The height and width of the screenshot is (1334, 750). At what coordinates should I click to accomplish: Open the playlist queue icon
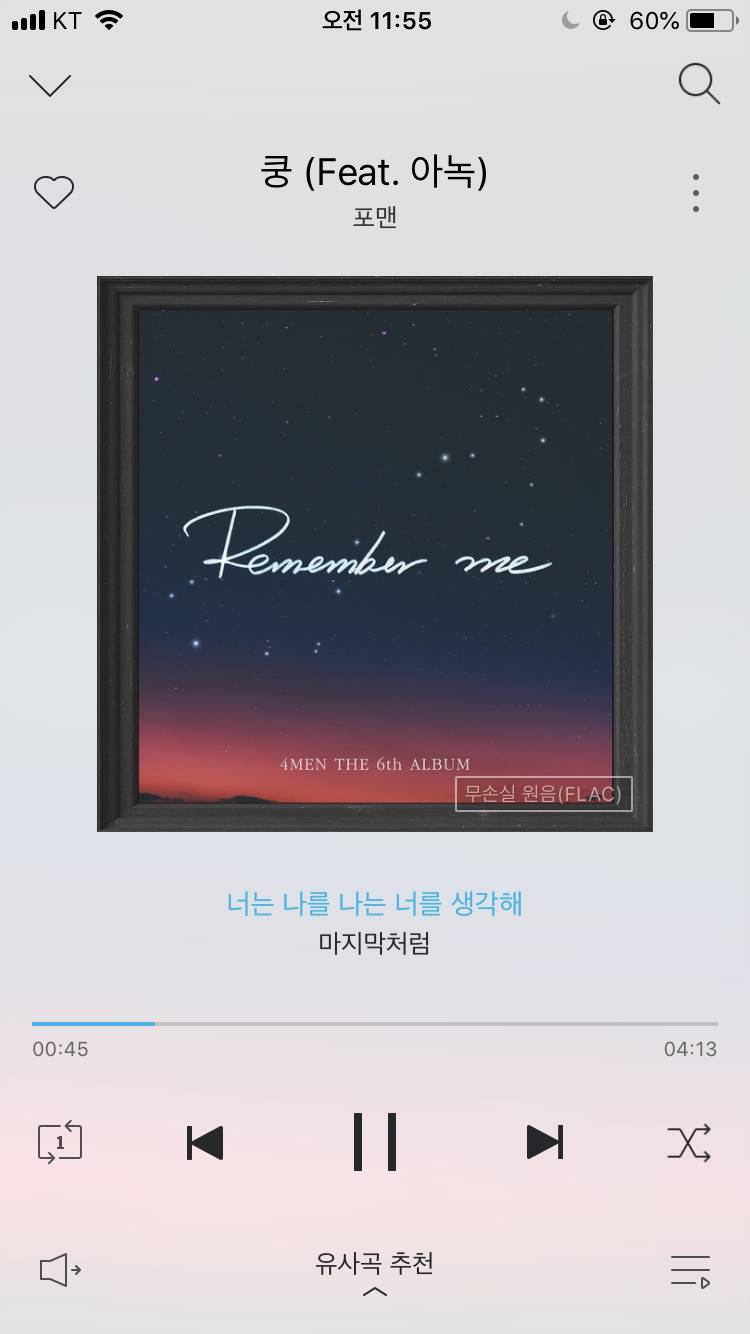(x=690, y=1270)
